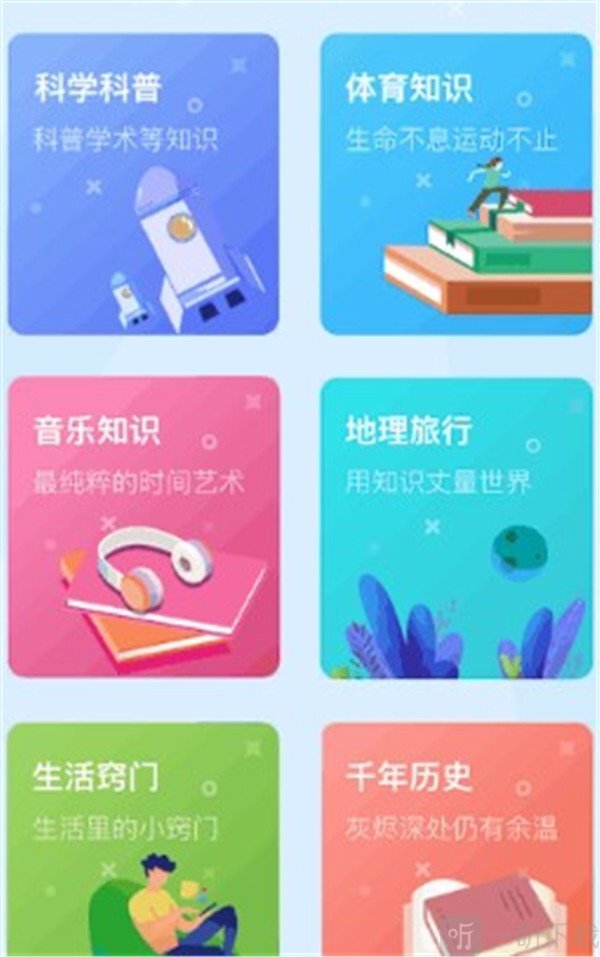Screen dimensions: 600x957
Task: Choose the 生活窍门 card
Action: (x=143, y=838)
